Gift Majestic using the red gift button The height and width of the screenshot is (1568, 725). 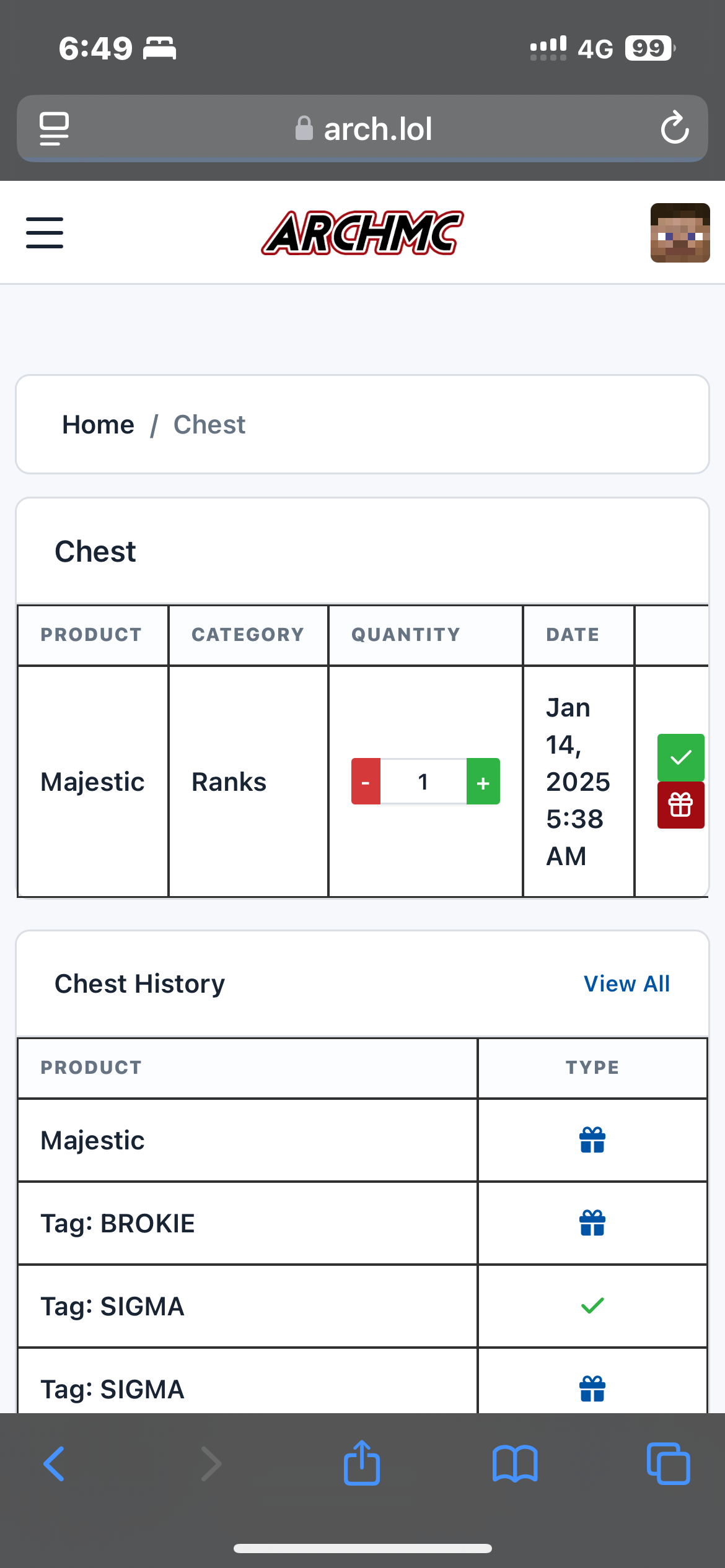coord(680,805)
